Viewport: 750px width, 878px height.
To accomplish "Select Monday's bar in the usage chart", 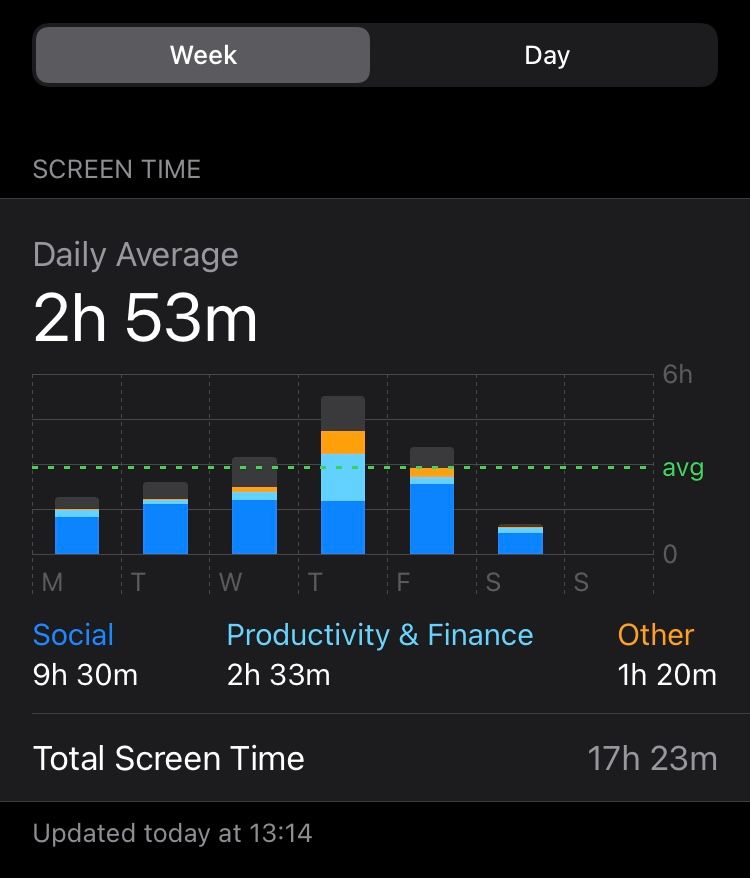I will point(77,526).
